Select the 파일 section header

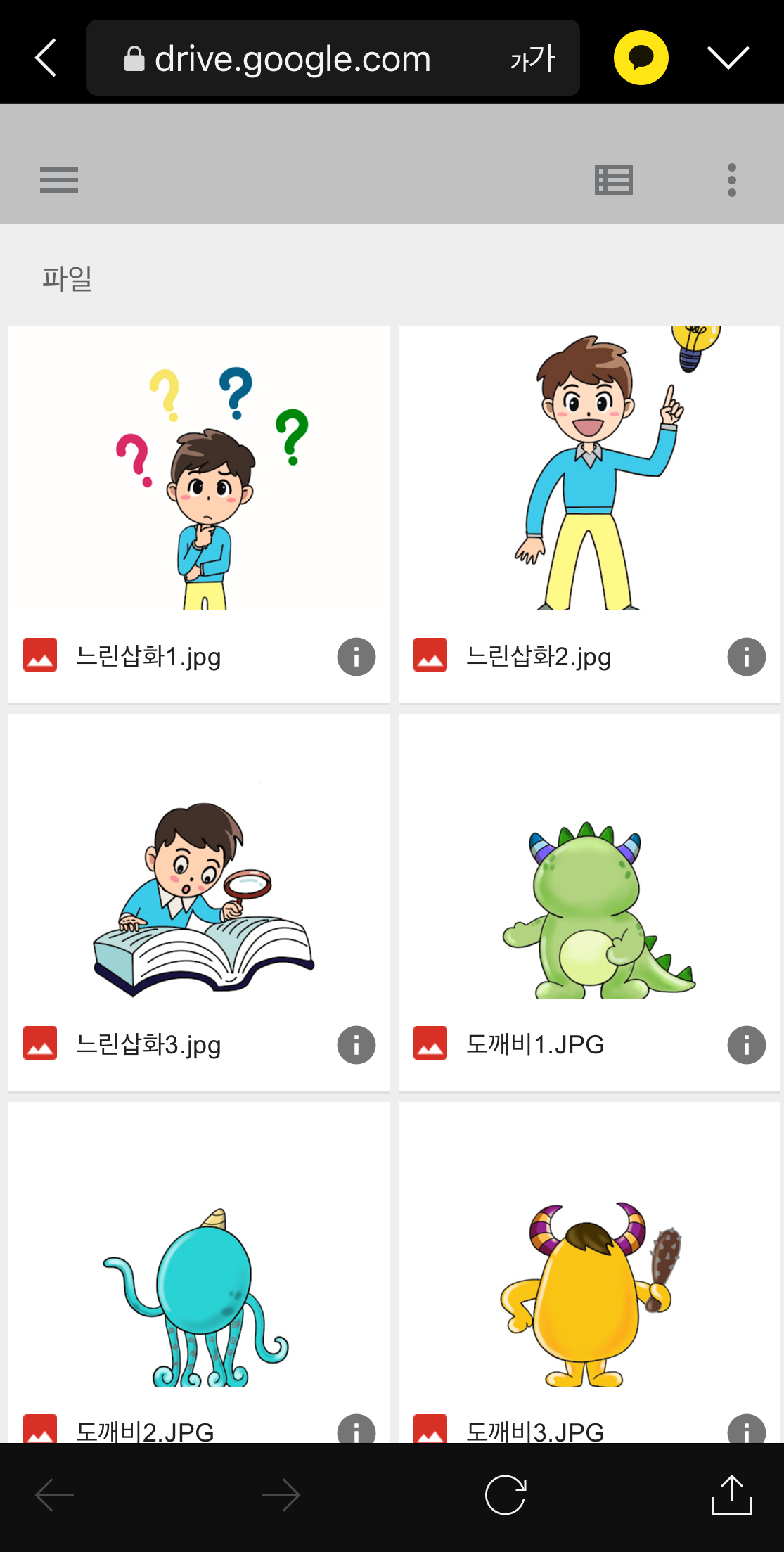(x=67, y=279)
